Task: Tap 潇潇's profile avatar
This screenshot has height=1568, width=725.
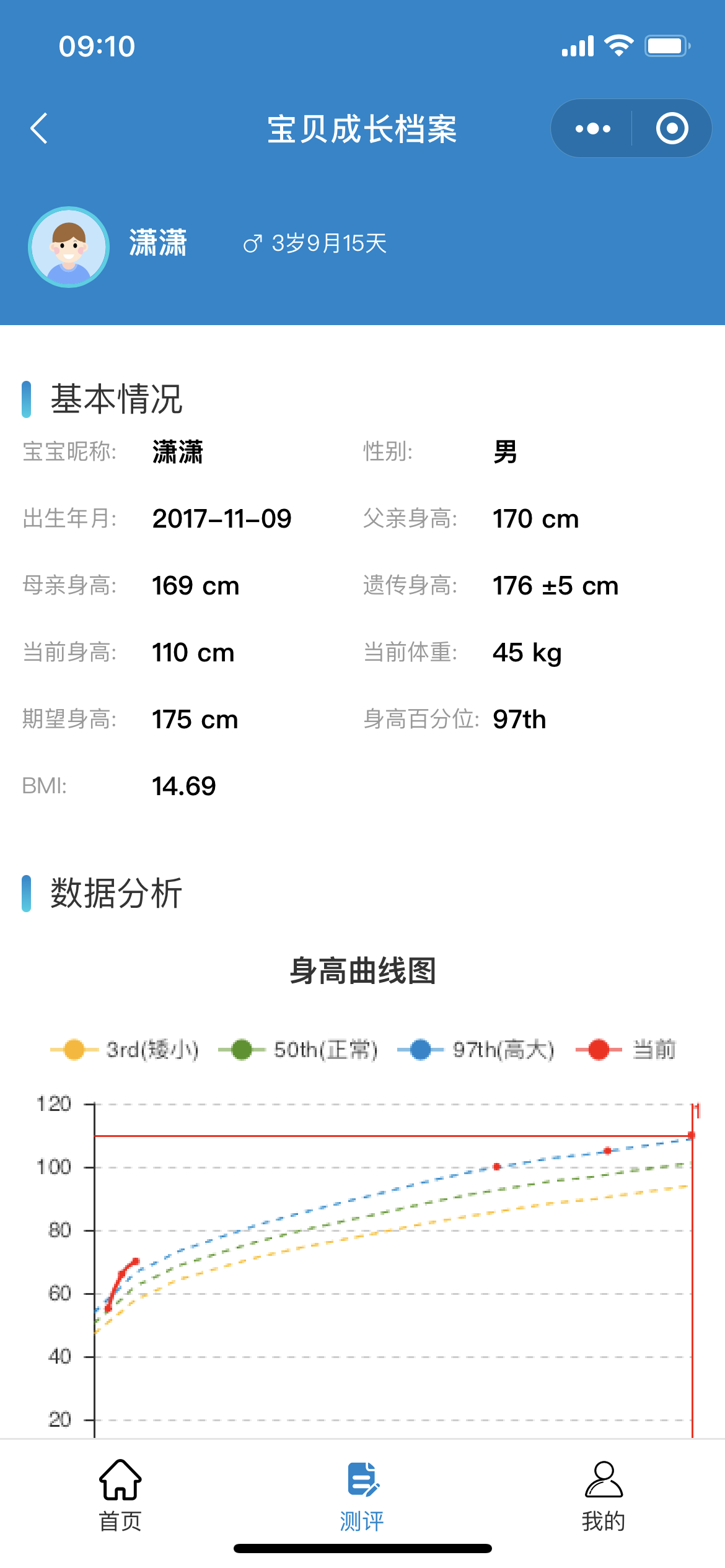Action: [69, 246]
